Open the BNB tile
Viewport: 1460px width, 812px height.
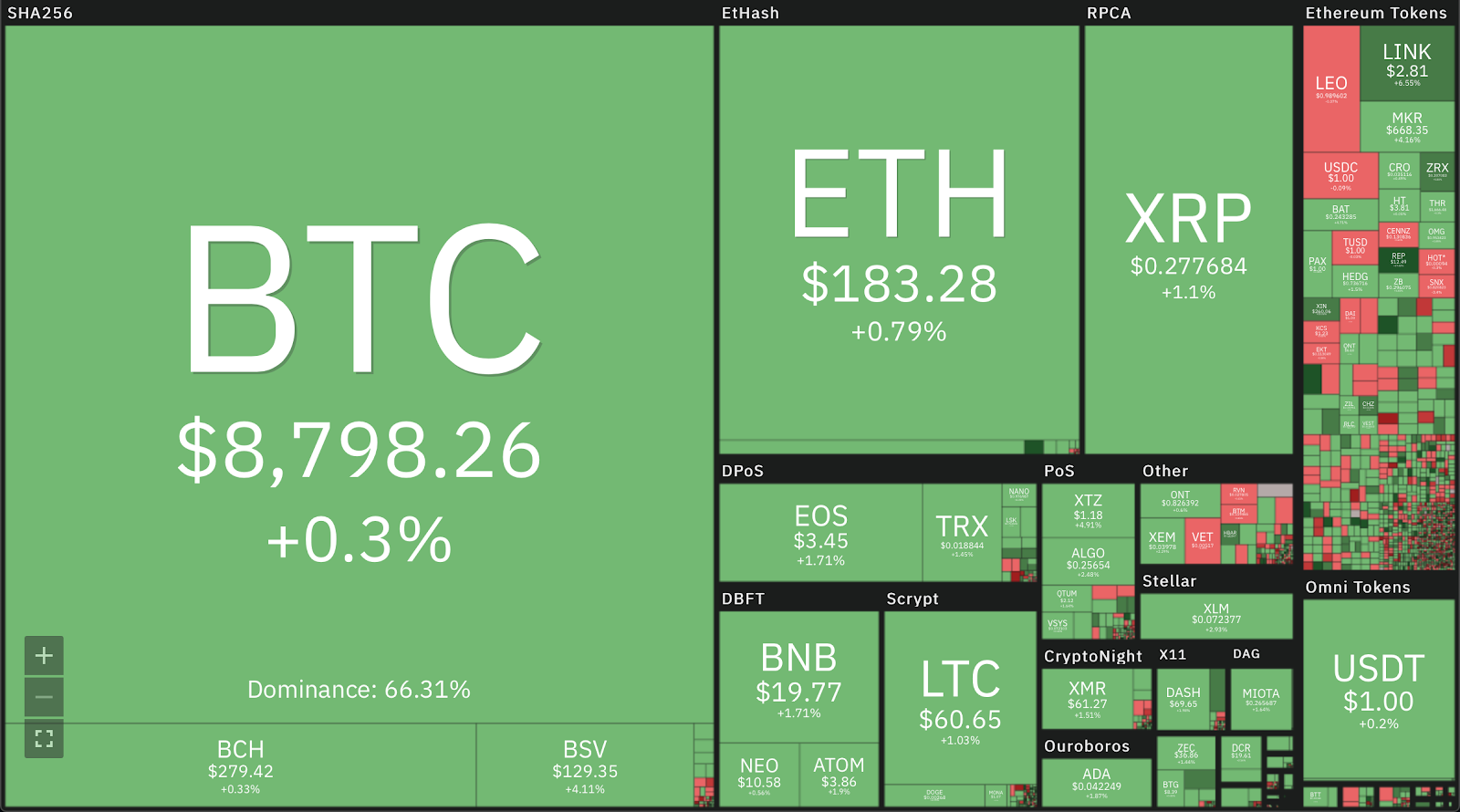pos(798,677)
